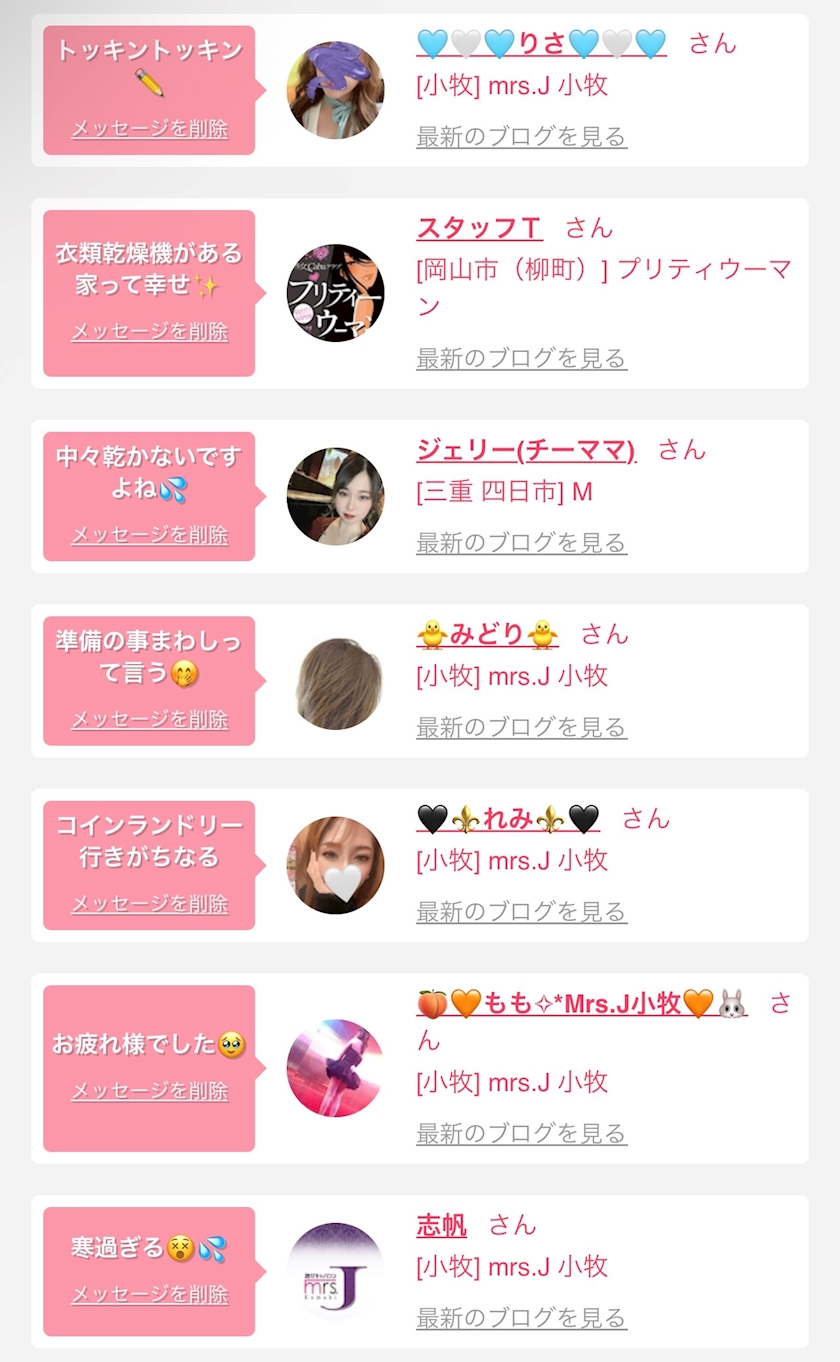Delete the コインランドリー行きがちなる message
Image resolution: width=840 pixels, height=1362 pixels.
point(150,904)
